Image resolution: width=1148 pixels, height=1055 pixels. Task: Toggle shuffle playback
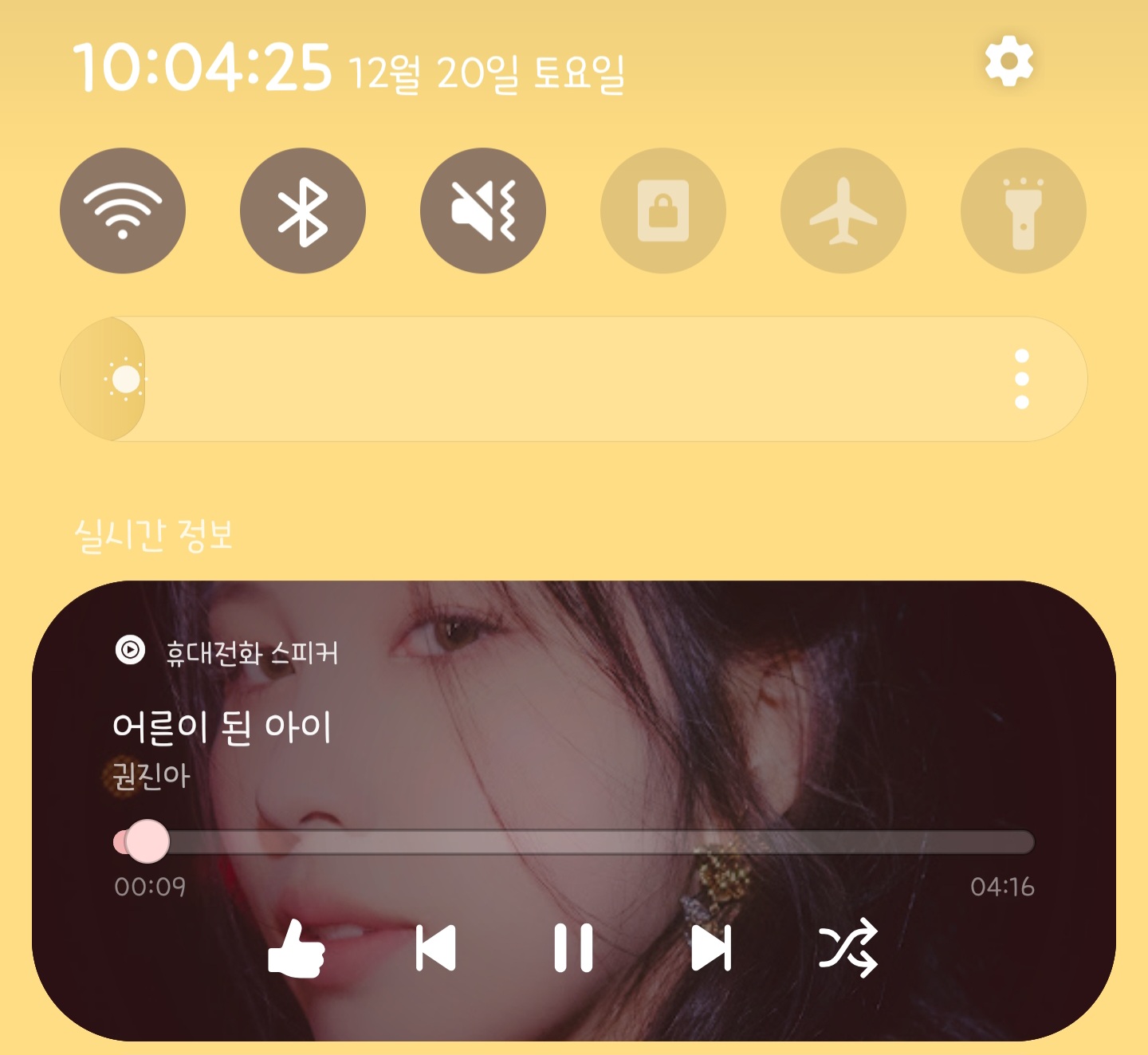tap(848, 948)
